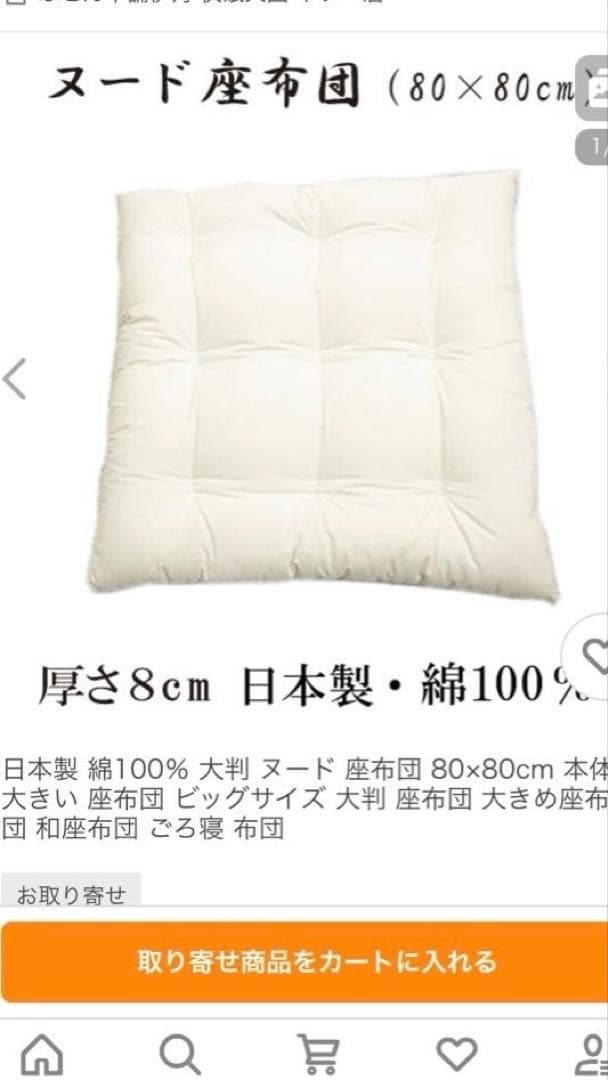Favorite this cushion with the heart icon

pyautogui.click(x=594, y=656)
